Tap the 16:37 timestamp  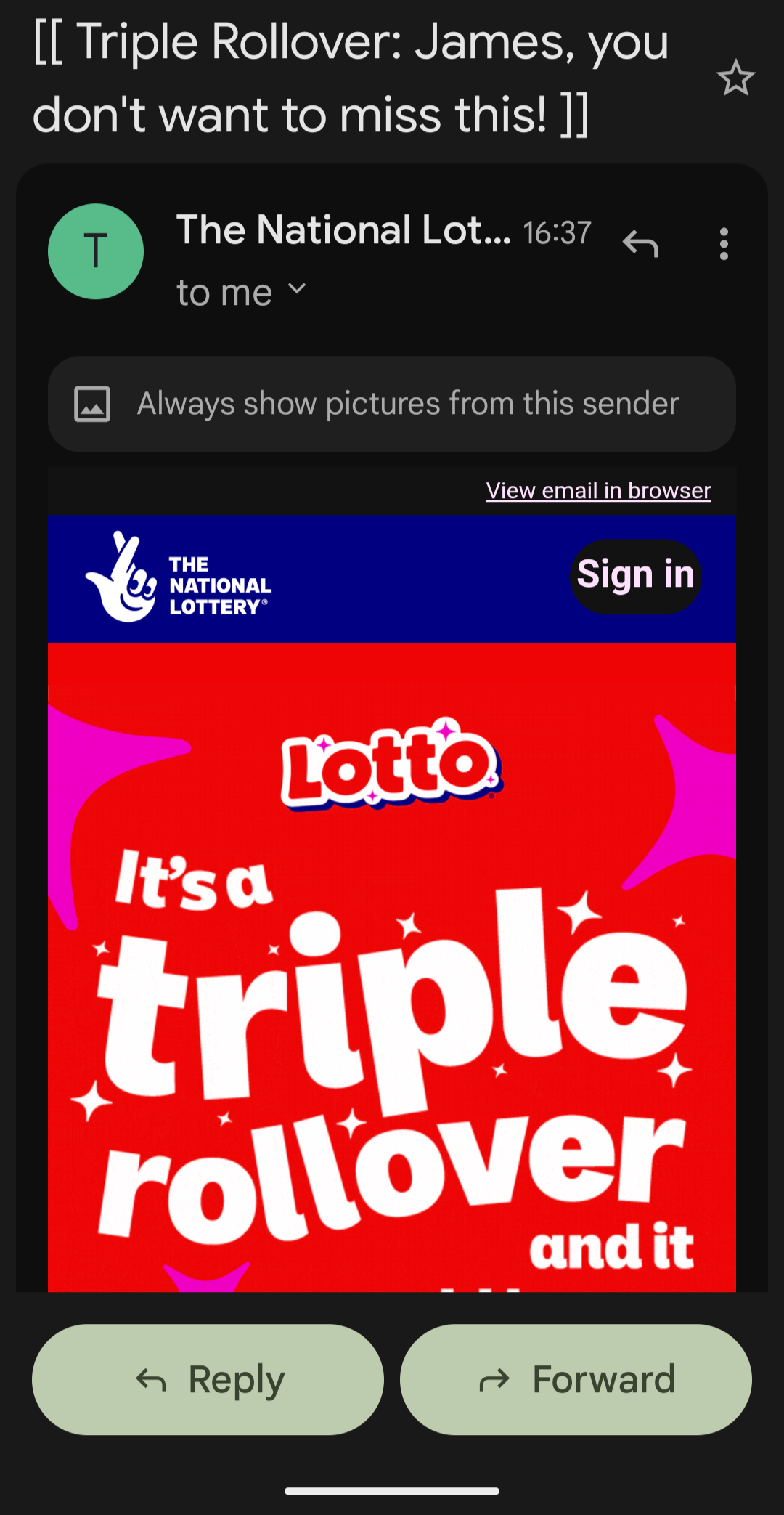click(x=557, y=232)
